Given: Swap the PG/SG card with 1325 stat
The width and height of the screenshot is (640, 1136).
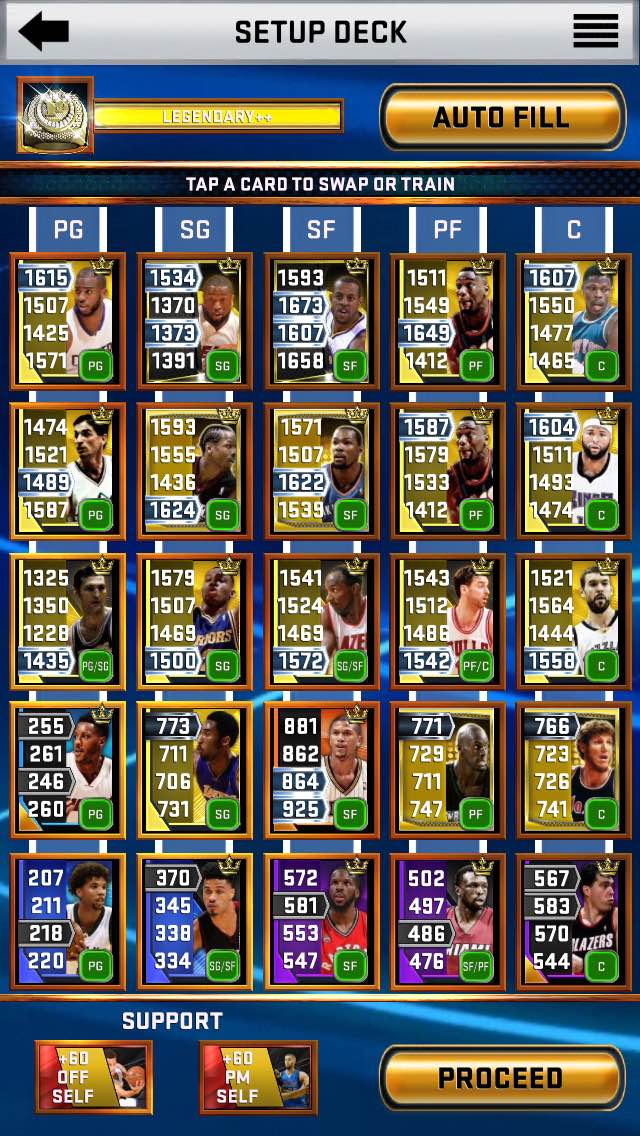Looking at the screenshot, I should pos(68,621).
